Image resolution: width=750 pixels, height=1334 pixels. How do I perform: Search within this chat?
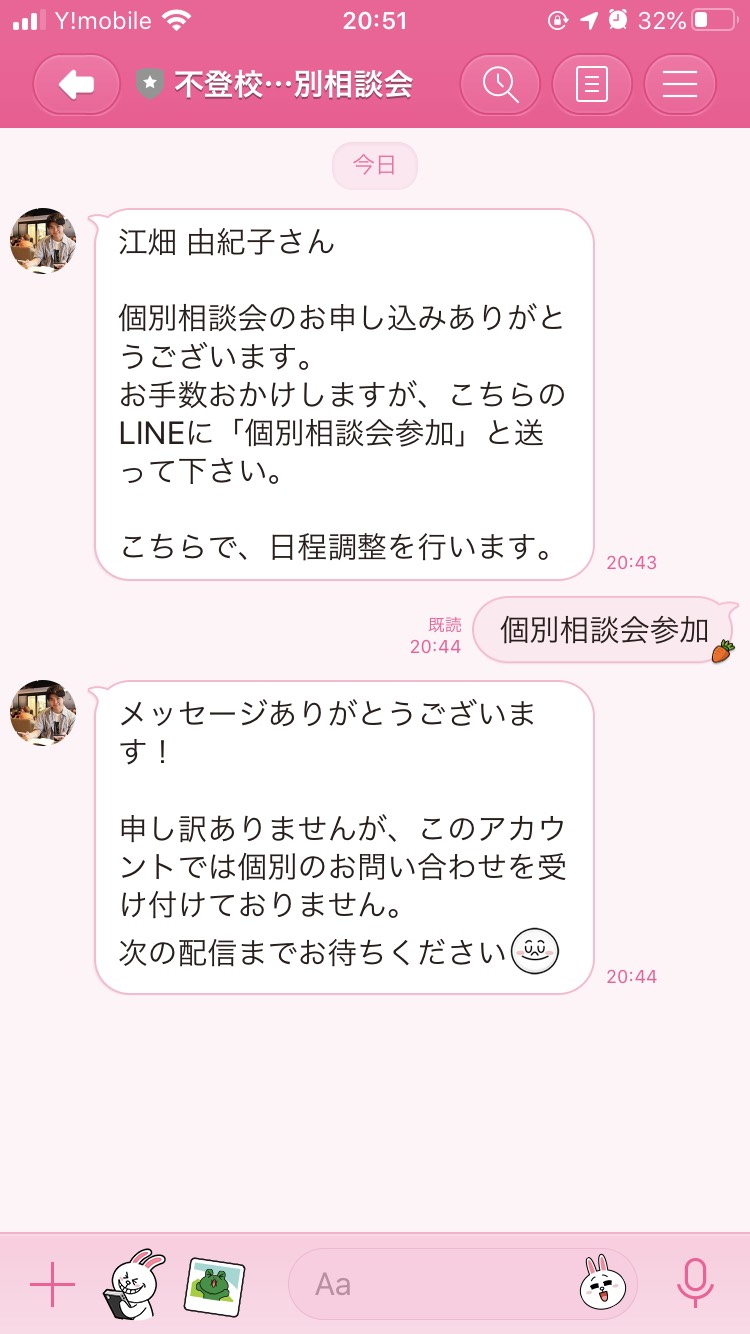500,85
